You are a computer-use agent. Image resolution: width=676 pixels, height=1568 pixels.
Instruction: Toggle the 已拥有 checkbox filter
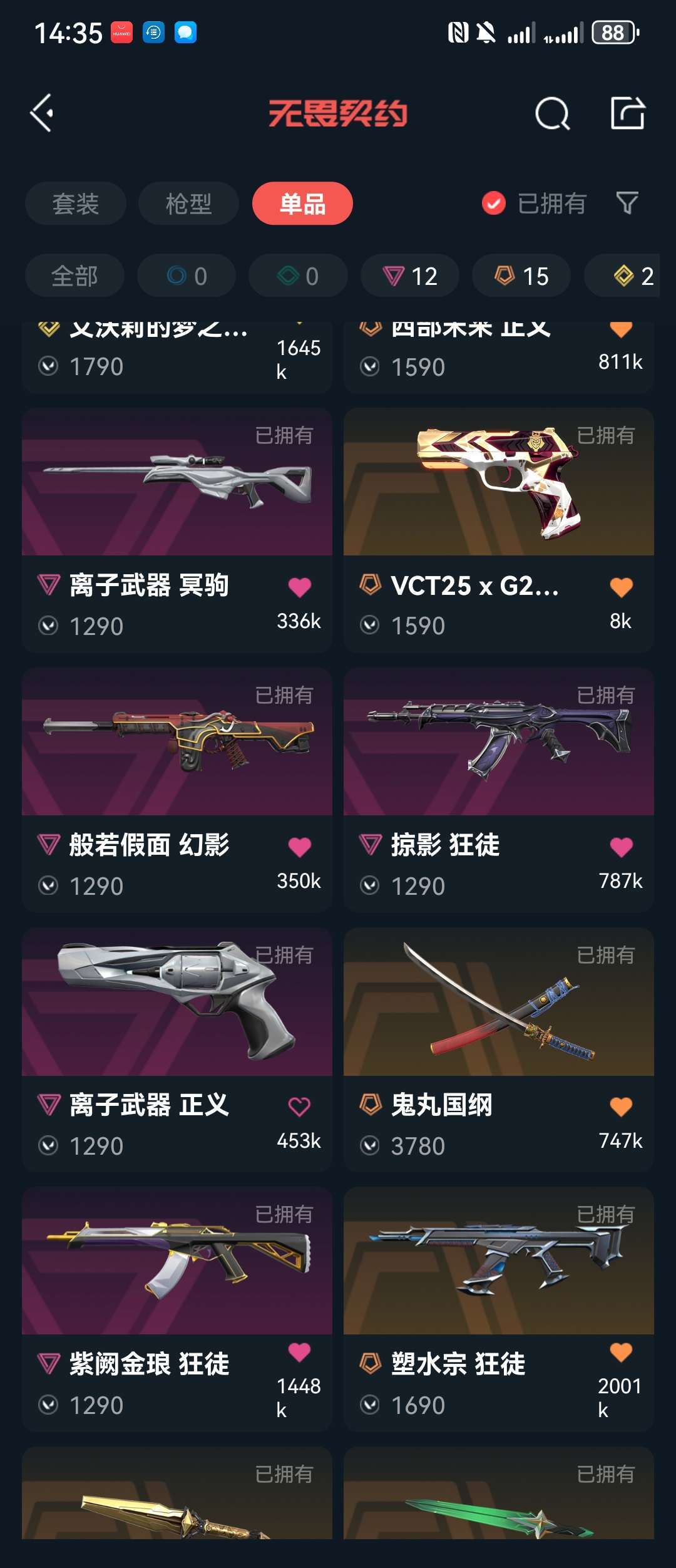pos(494,204)
